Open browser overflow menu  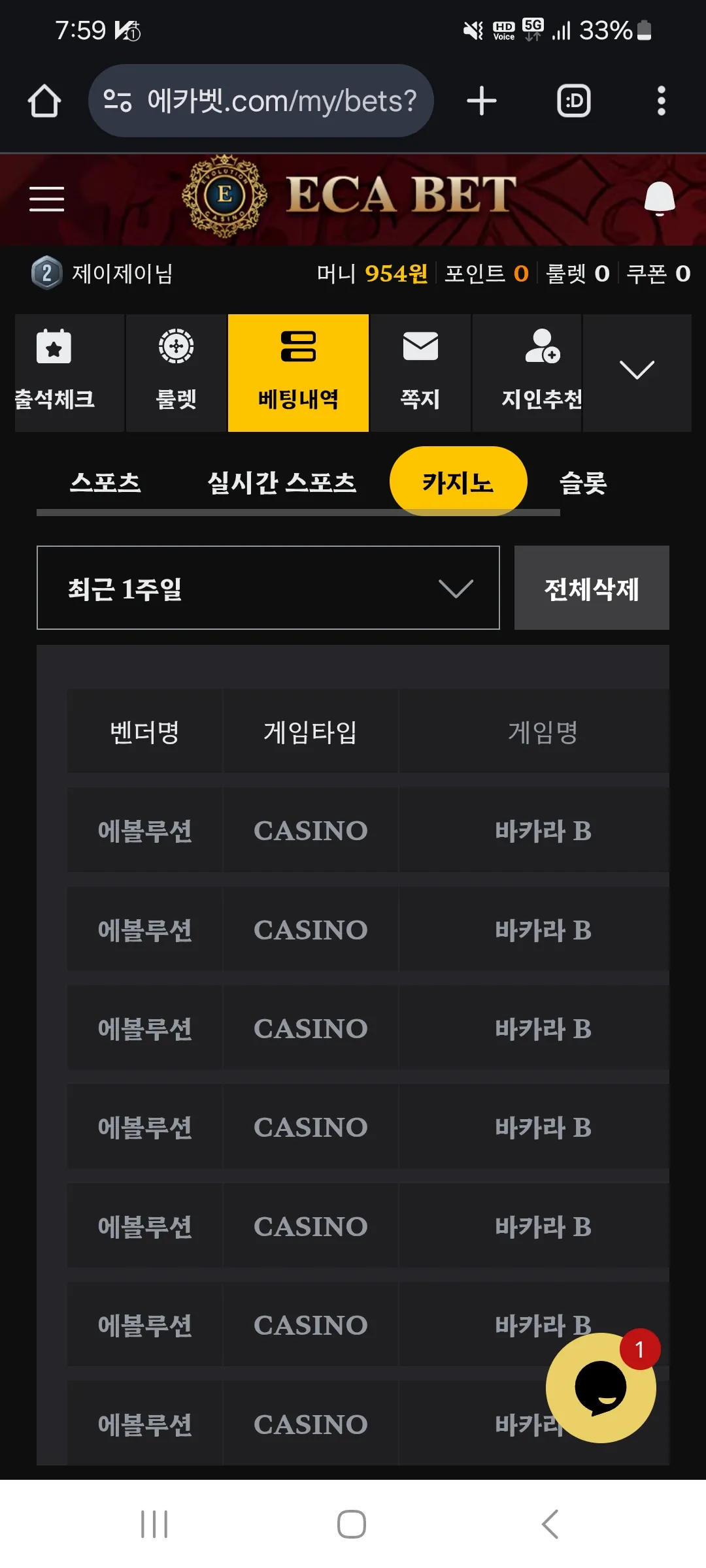[662, 101]
